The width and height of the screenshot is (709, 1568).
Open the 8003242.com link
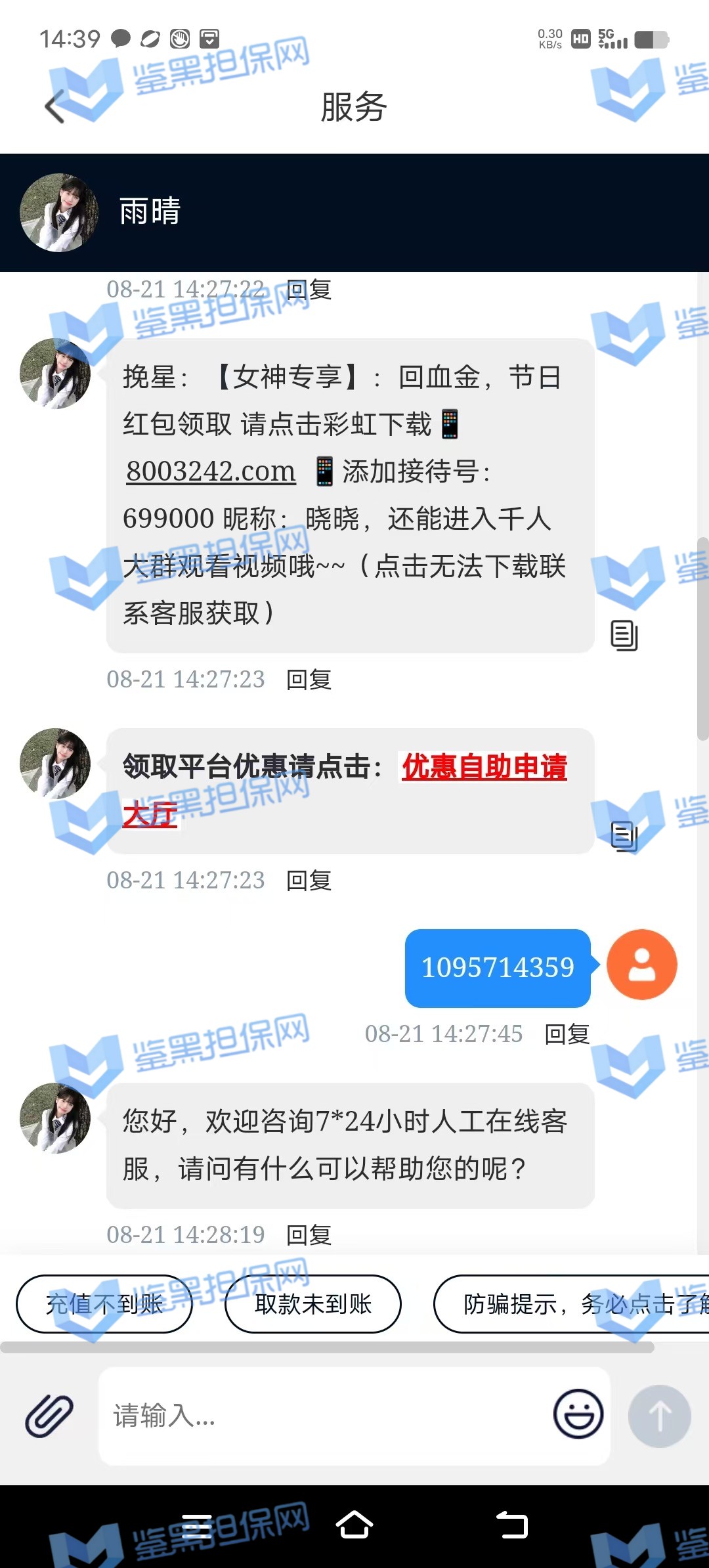pos(211,471)
